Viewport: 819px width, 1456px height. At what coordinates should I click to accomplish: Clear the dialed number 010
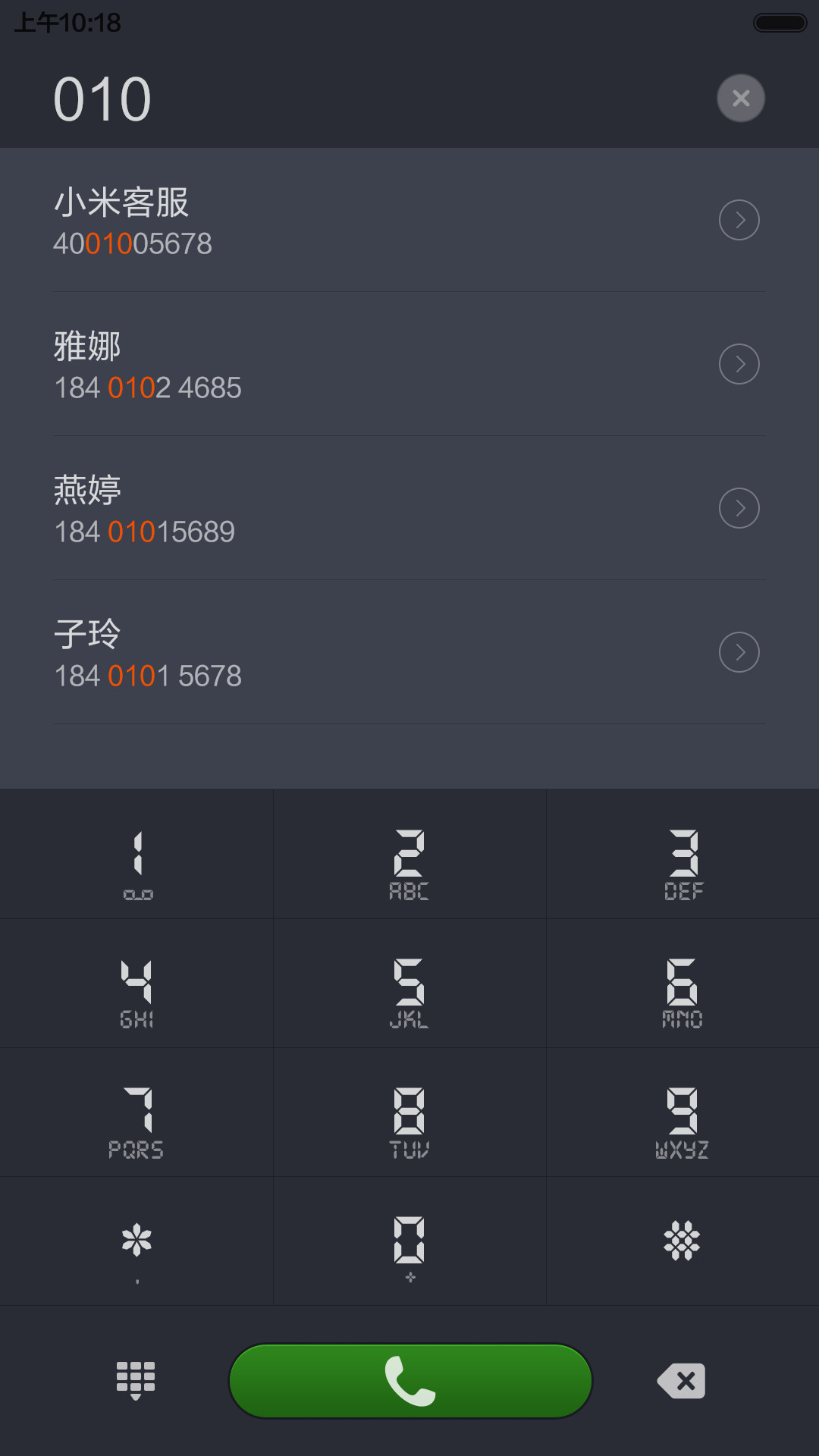(741, 98)
